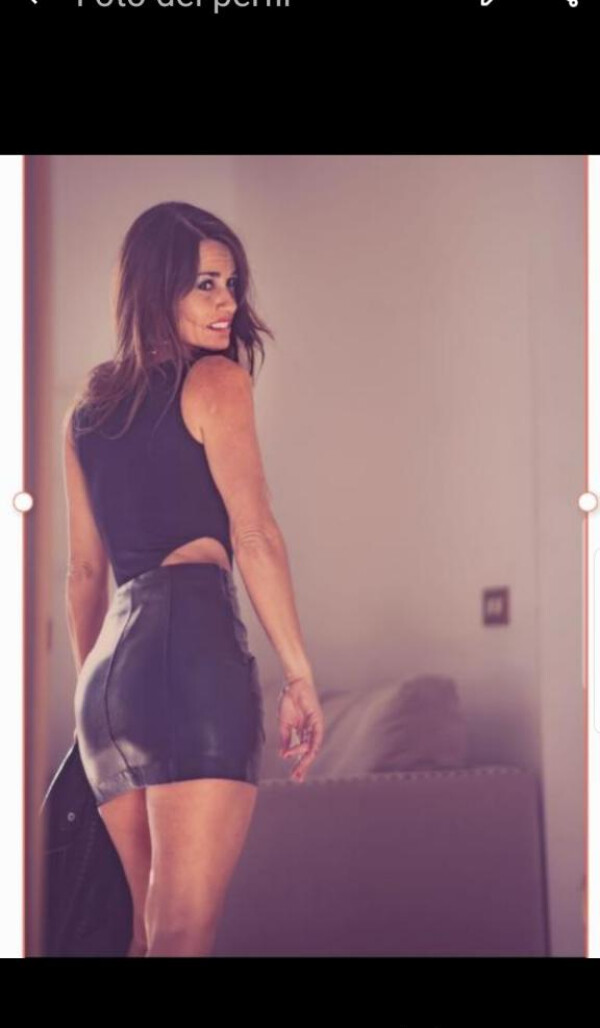Share the profile photo
600x1028 pixels.
[x=569, y=2]
